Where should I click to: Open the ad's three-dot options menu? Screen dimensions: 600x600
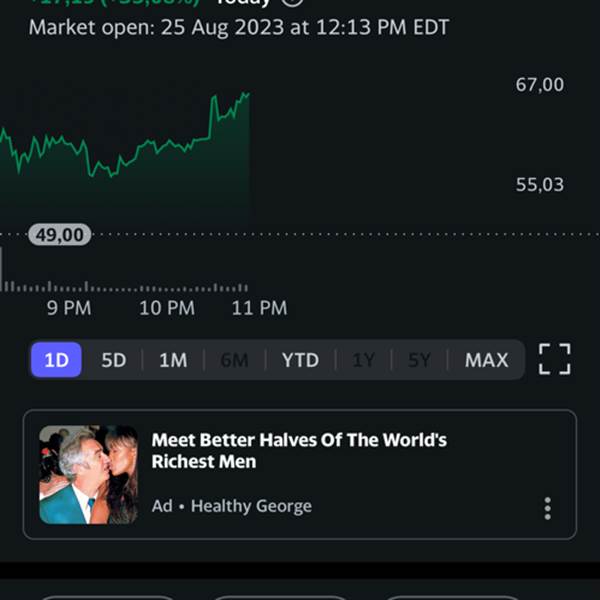(x=548, y=509)
